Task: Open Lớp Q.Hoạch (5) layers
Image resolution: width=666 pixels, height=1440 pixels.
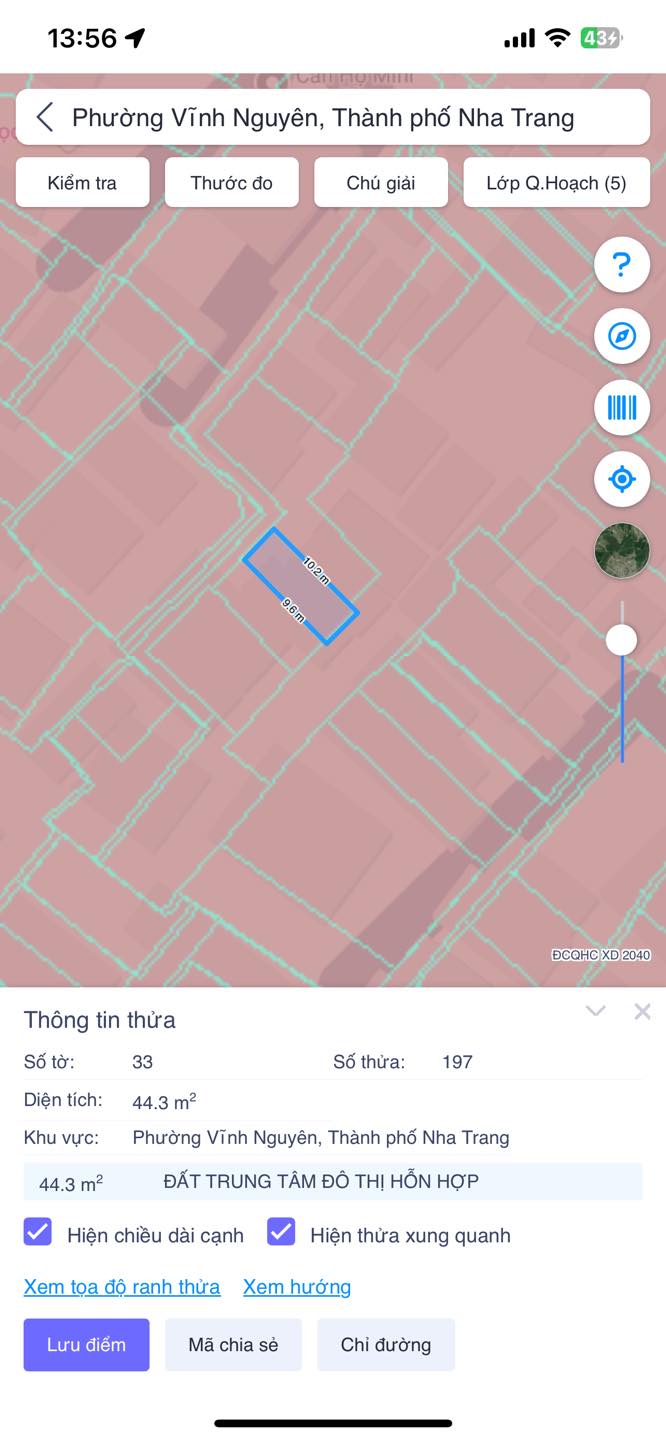Action: pos(556,183)
